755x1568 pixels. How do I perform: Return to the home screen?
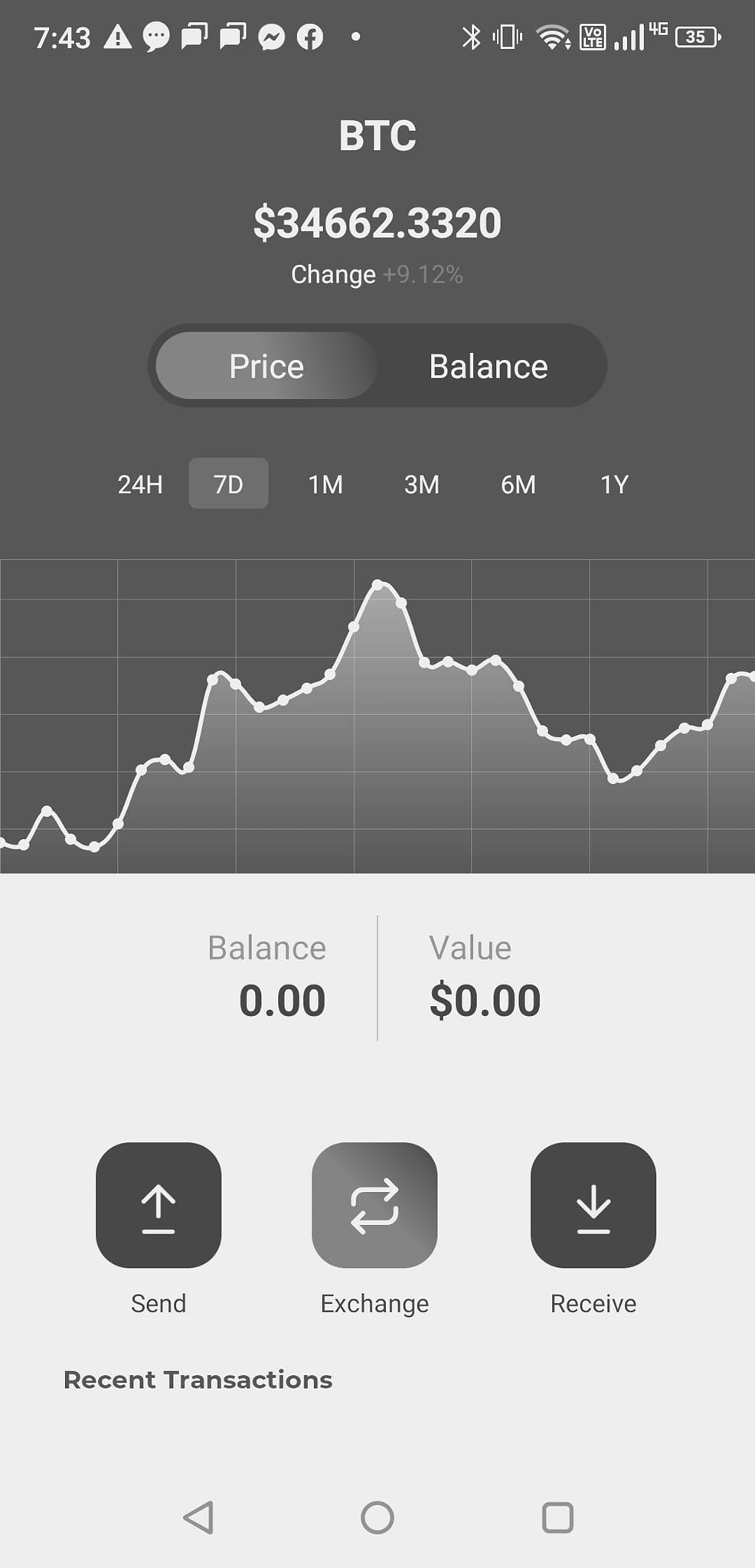pyautogui.click(x=377, y=1517)
